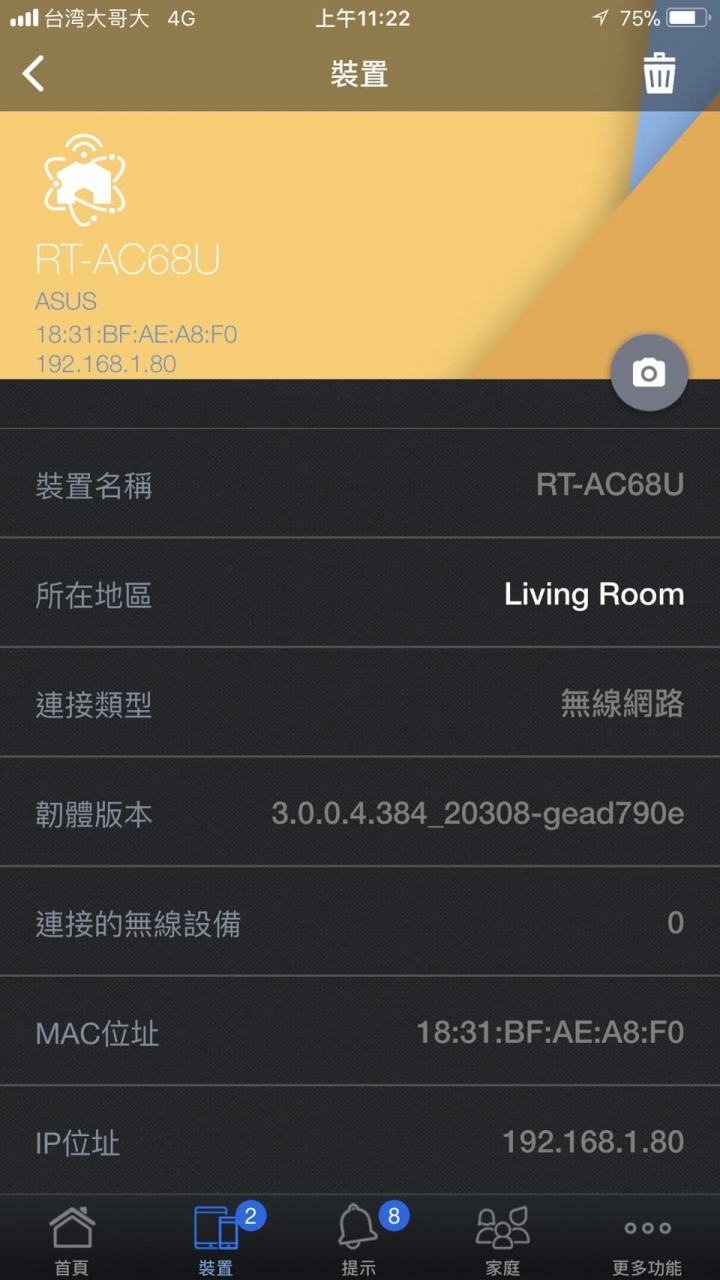This screenshot has width=720, height=1280.
Task: Switch to the 家庭 family tab
Action: (503, 1240)
